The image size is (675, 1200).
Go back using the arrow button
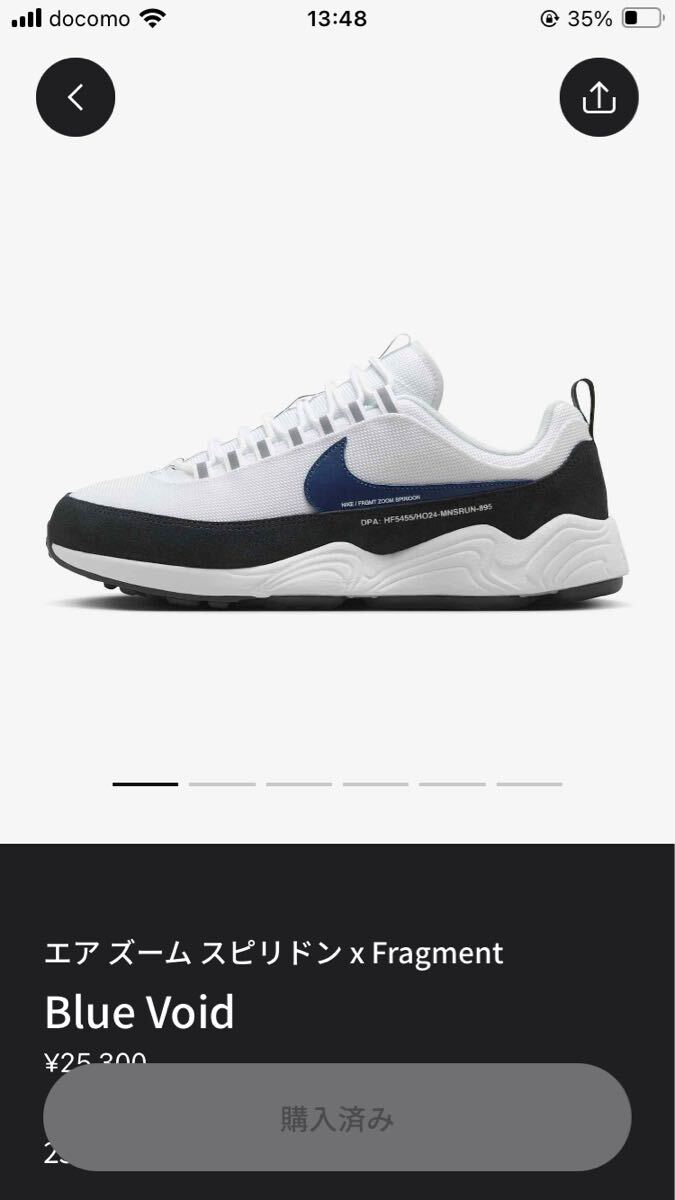[75, 97]
